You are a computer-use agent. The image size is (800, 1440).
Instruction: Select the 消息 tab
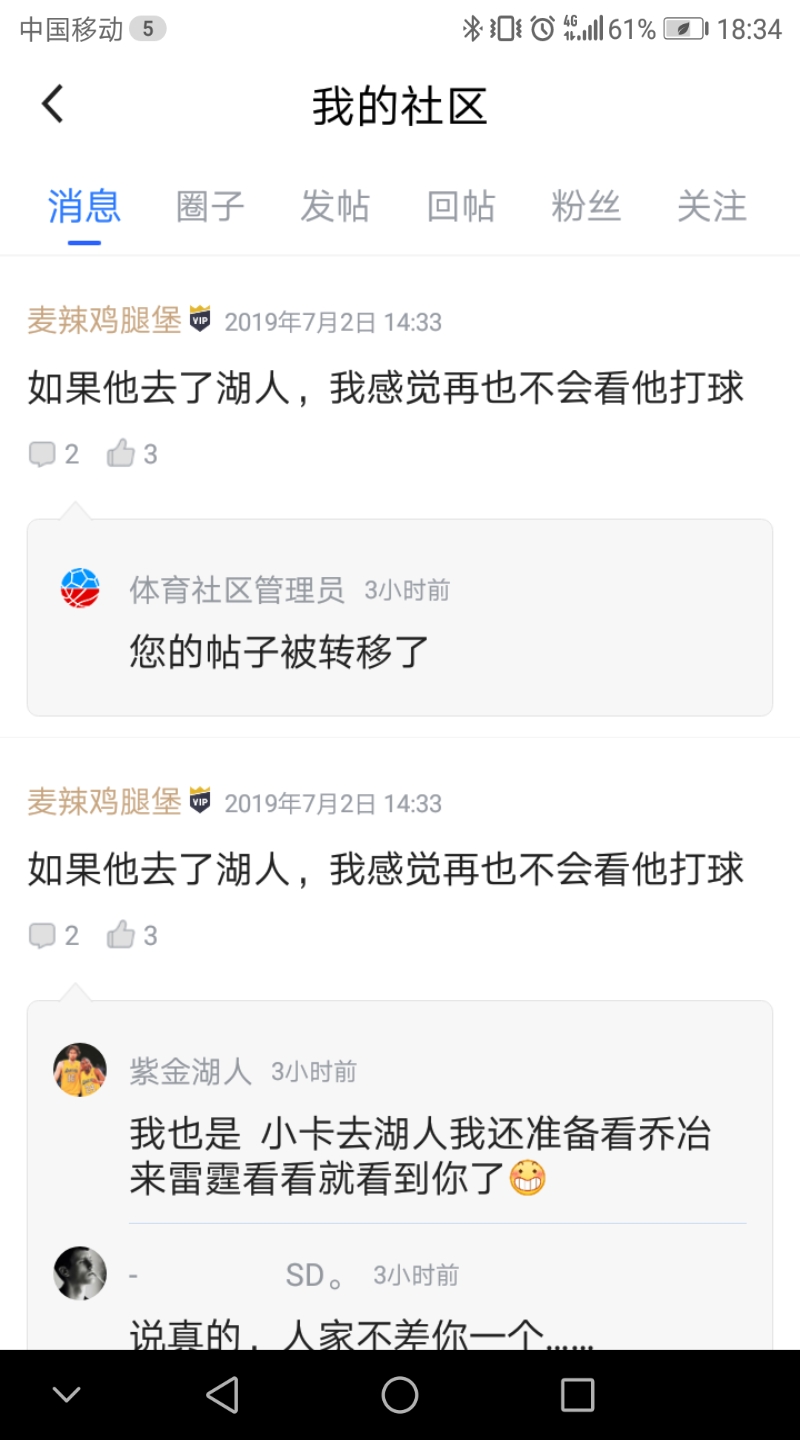click(85, 207)
